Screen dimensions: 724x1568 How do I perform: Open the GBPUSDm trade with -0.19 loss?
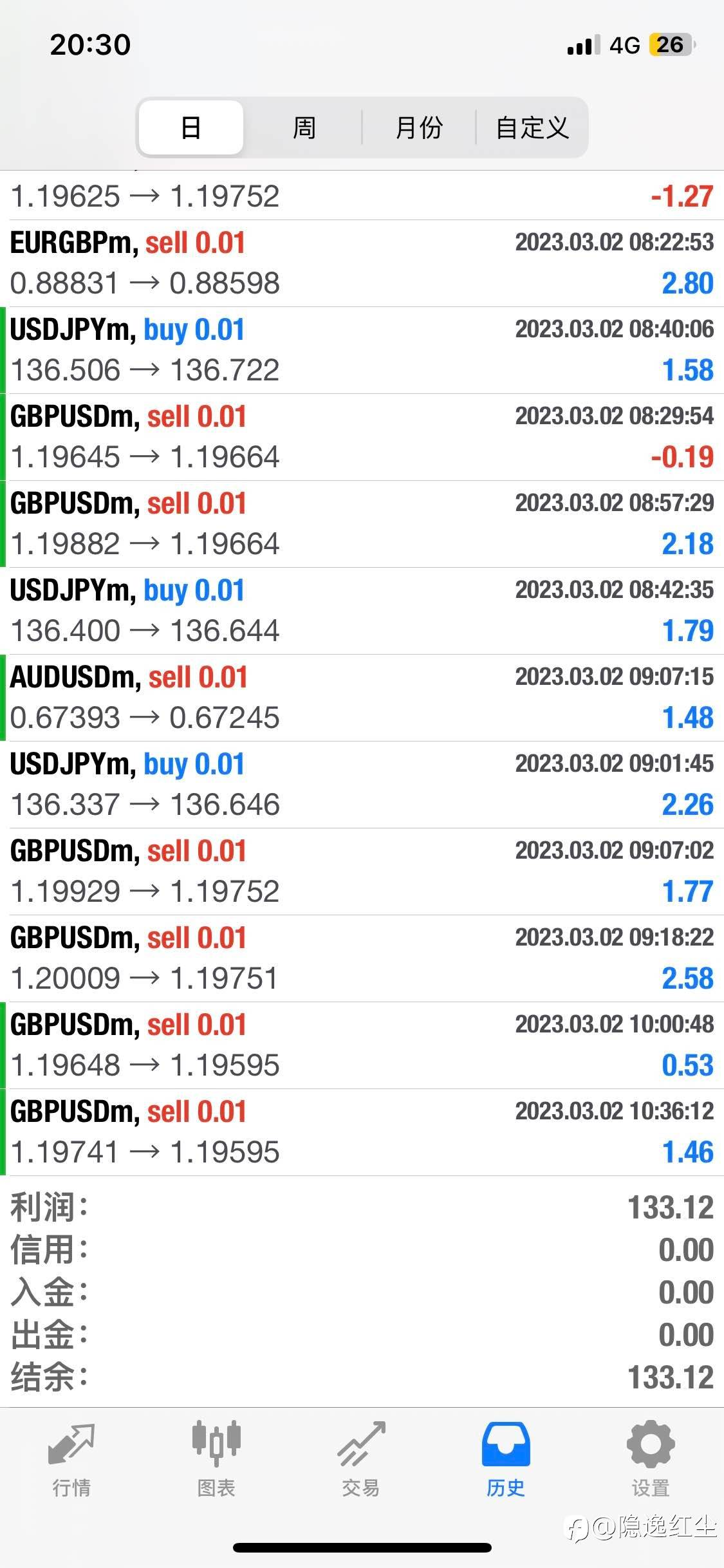[x=362, y=437]
